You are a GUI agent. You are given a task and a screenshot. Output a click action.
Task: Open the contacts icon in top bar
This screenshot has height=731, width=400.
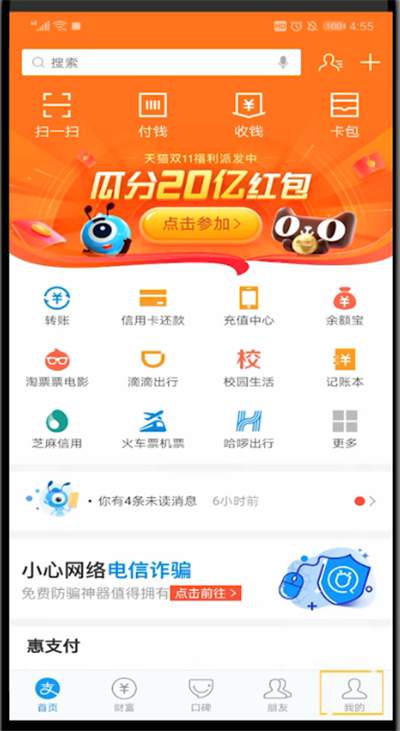click(330, 62)
